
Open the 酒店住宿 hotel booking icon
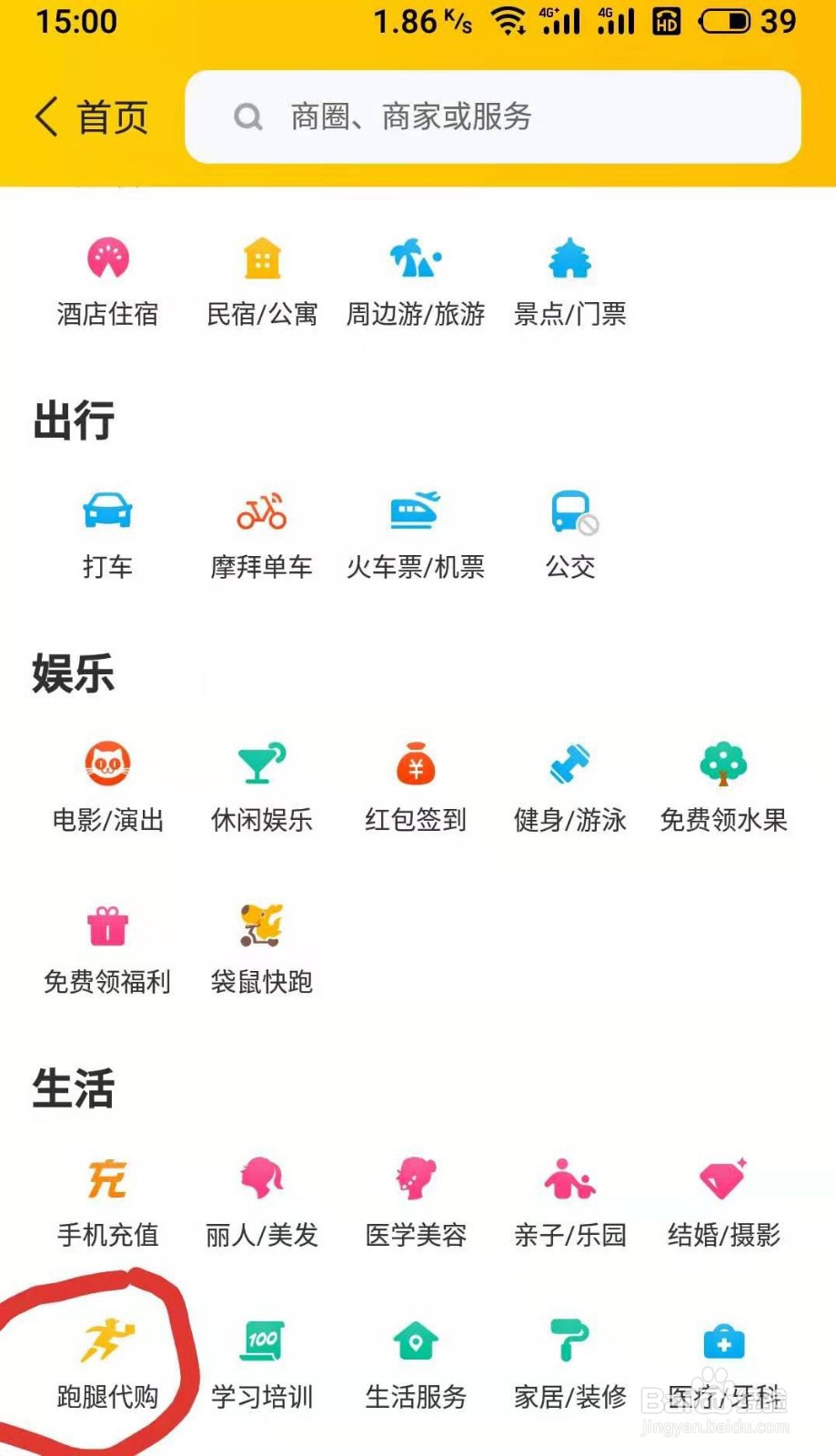(106, 273)
